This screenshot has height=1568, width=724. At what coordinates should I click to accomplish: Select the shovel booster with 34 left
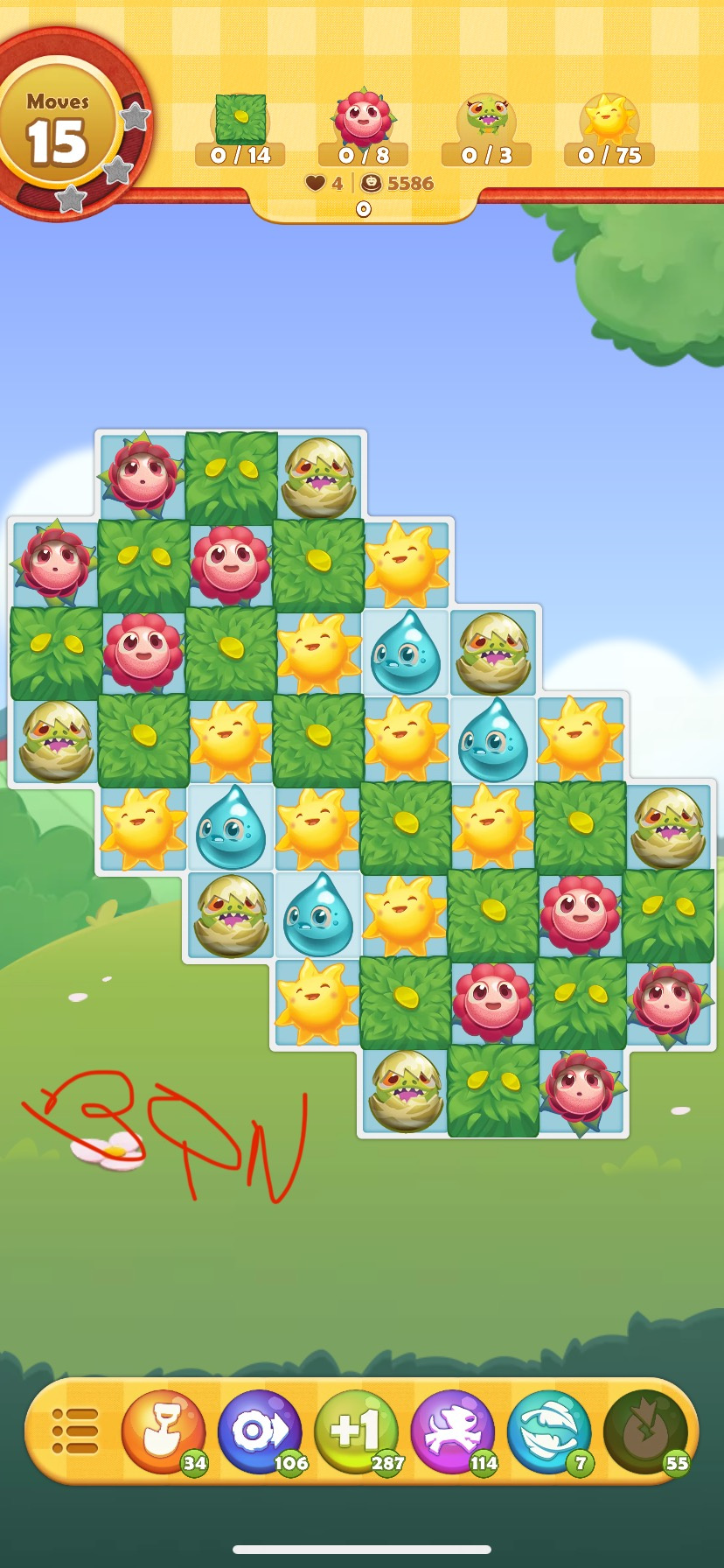coord(164,1431)
